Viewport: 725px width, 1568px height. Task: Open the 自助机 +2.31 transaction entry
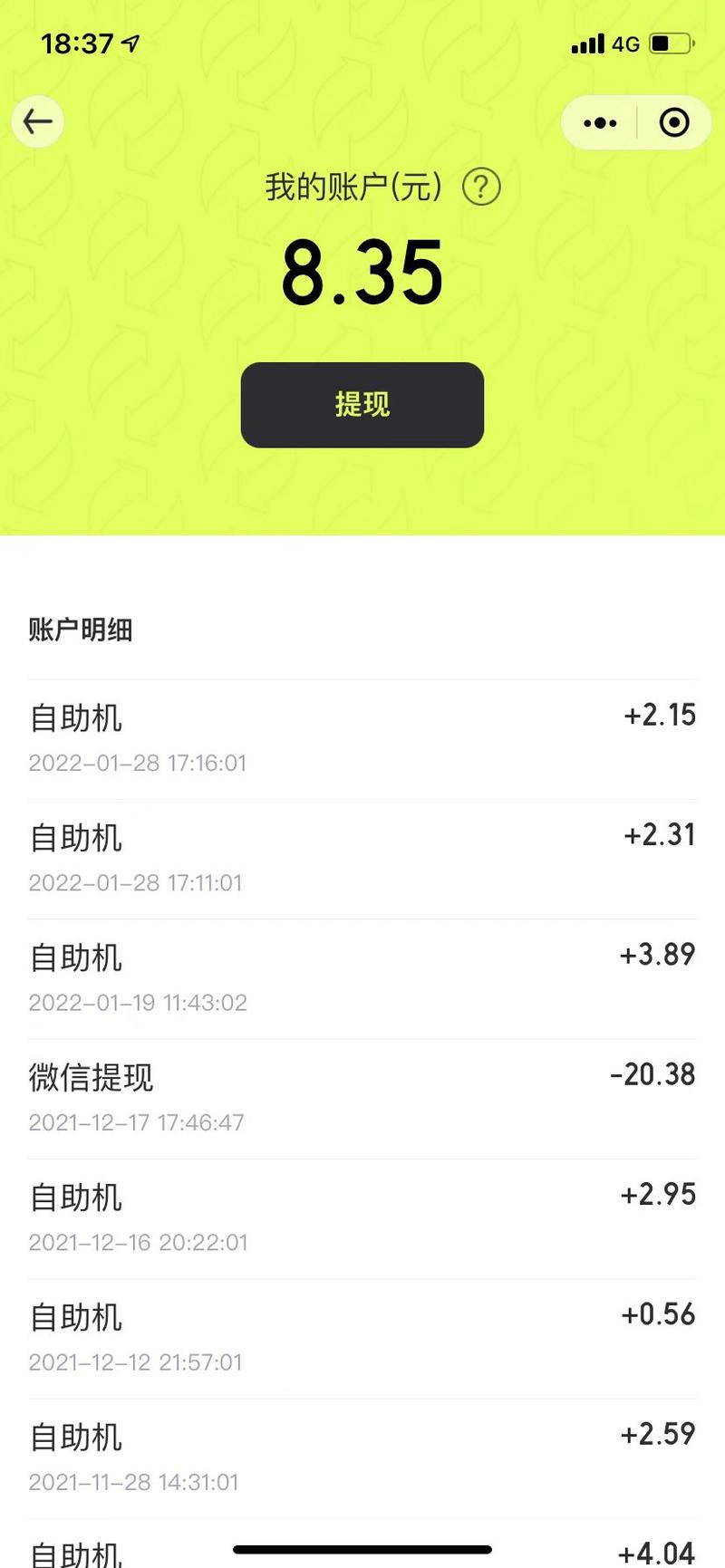point(362,856)
